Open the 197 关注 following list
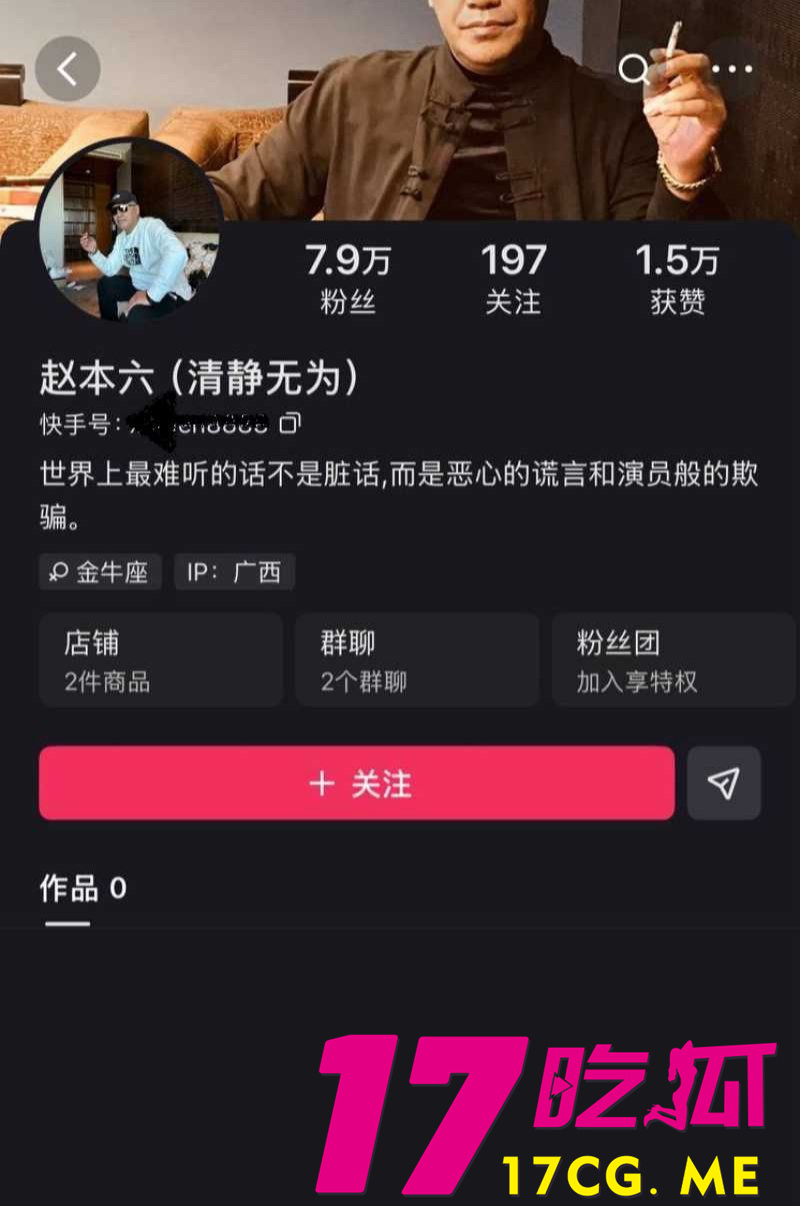 [512, 279]
